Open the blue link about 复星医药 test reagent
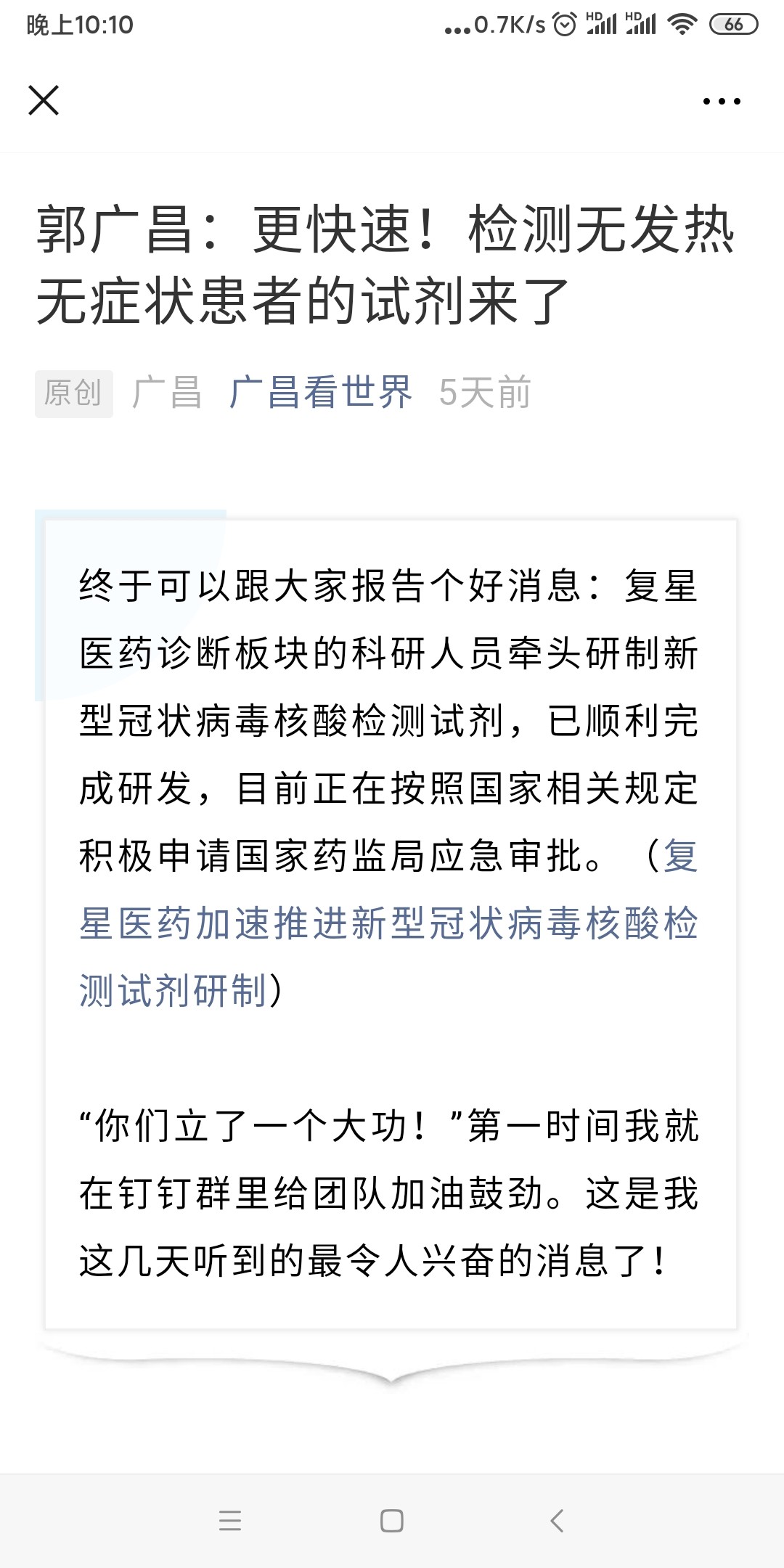784x1568 pixels. [x=389, y=923]
